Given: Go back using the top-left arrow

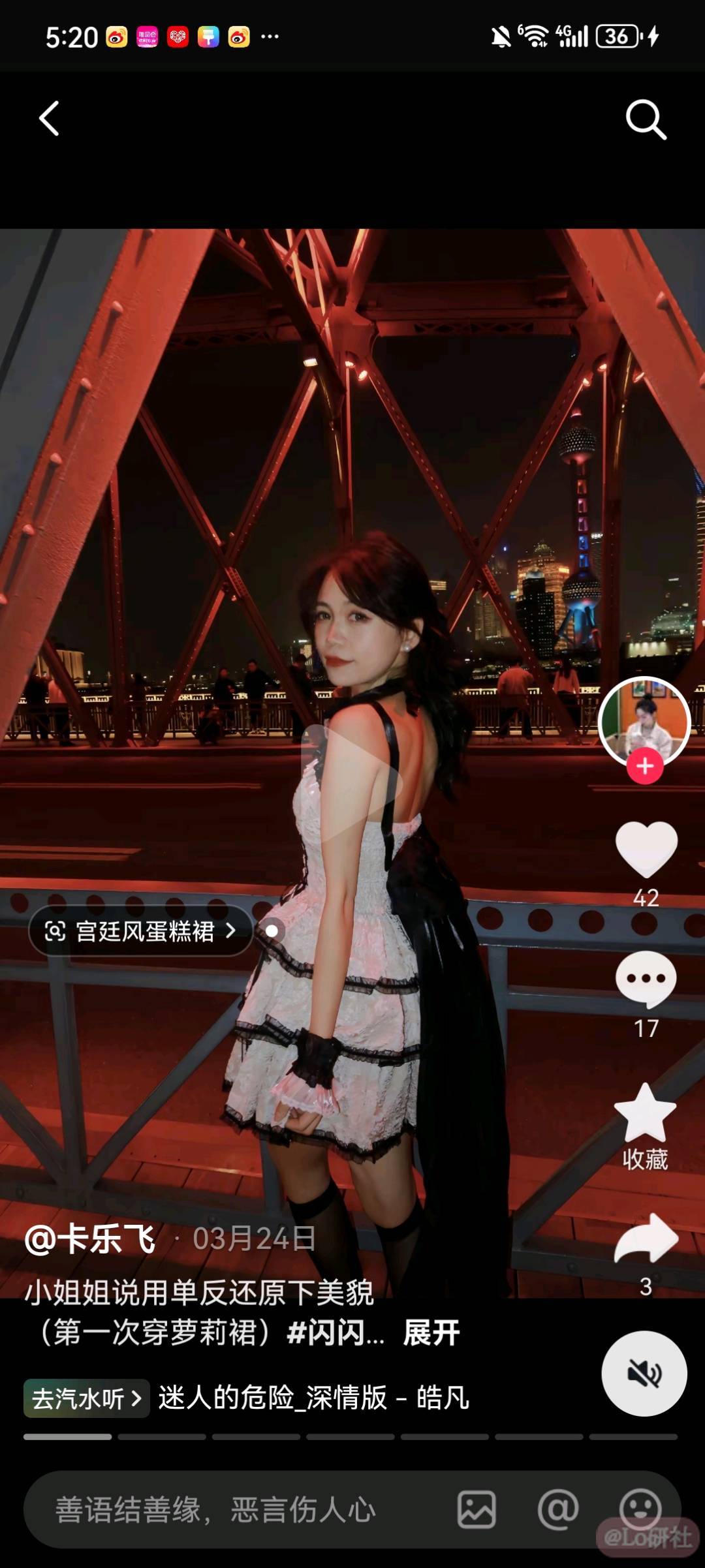Looking at the screenshot, I should 49,118.
